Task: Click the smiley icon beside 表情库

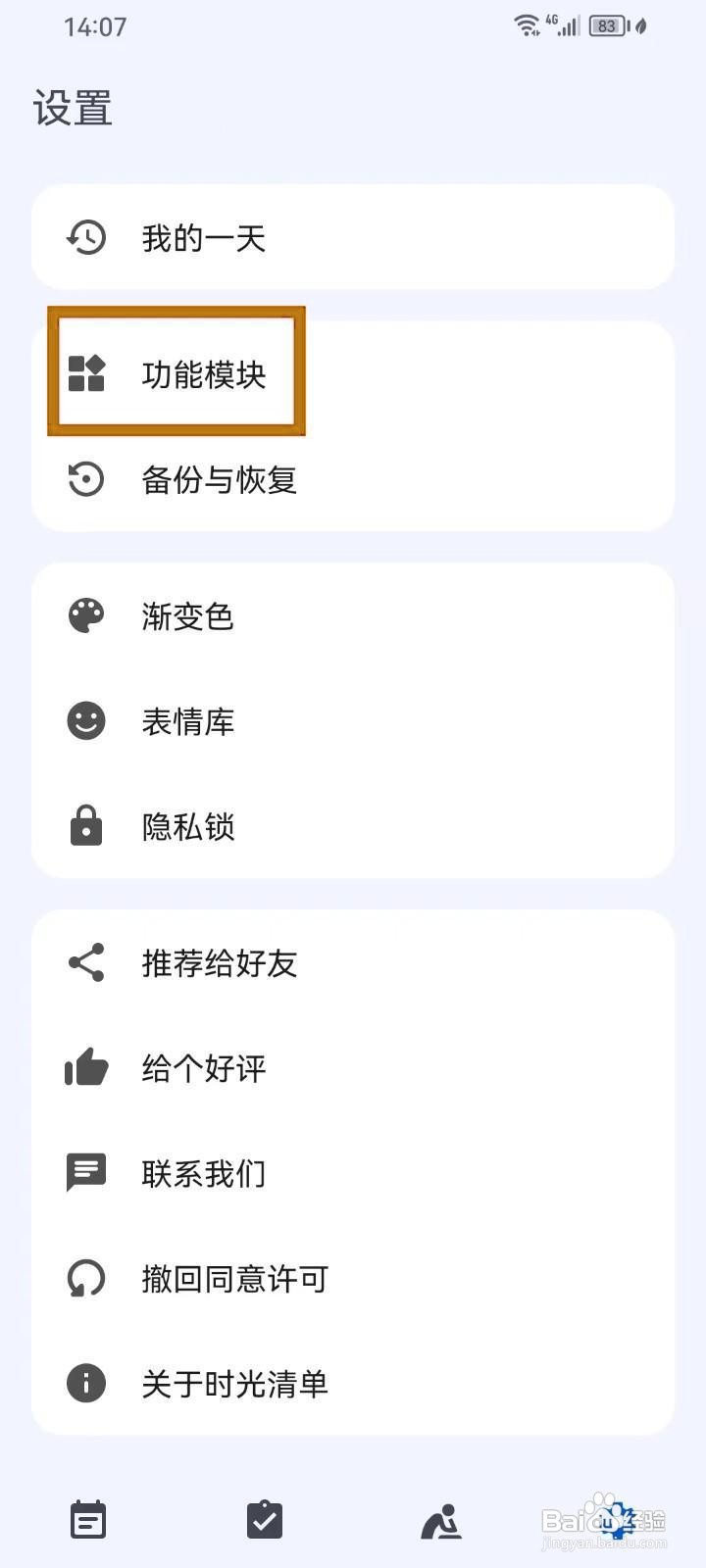Action: (86, 720)
